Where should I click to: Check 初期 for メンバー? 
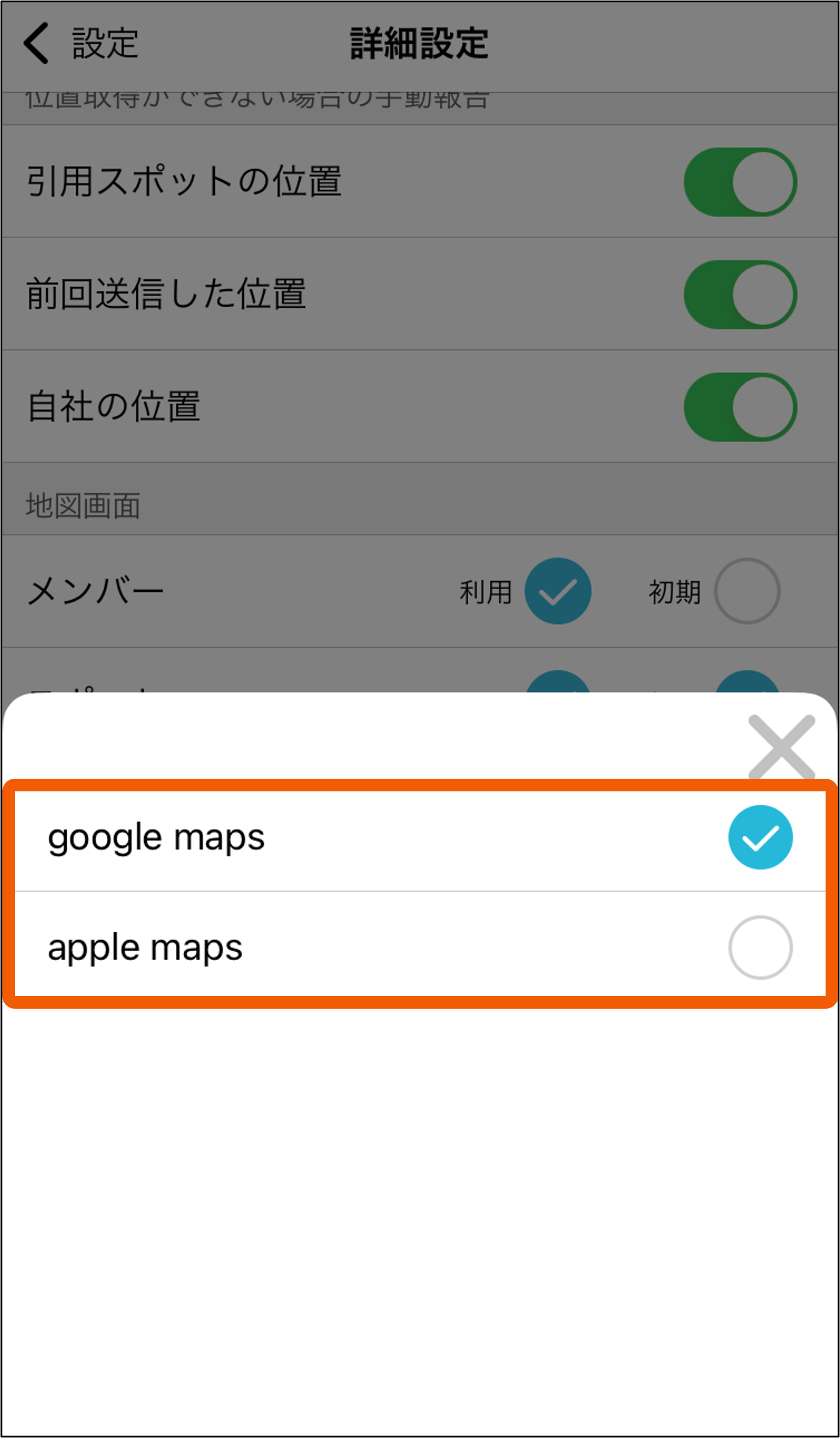coord(747,591)
